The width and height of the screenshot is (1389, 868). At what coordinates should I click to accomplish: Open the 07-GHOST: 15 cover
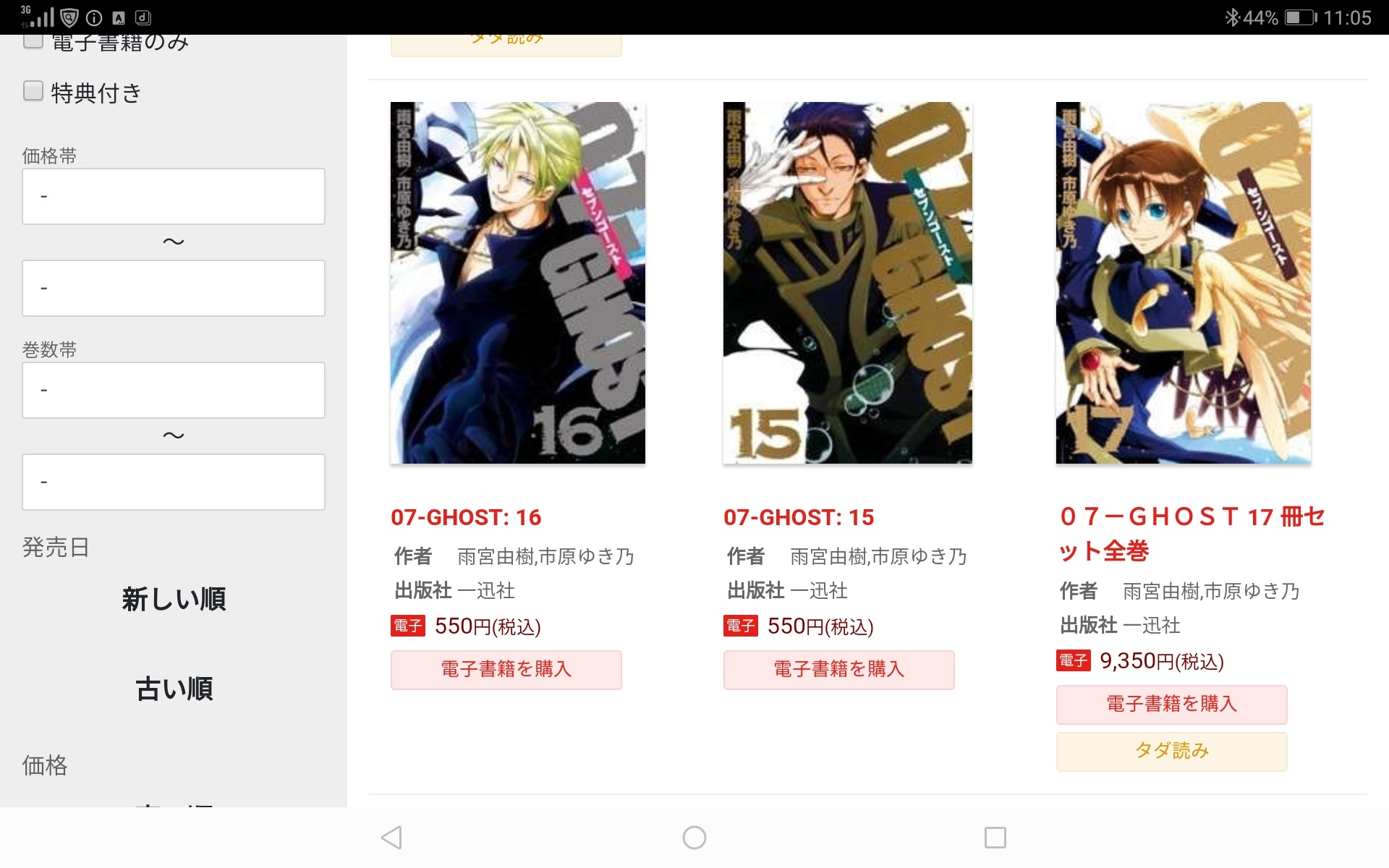[x=847, y=282]
